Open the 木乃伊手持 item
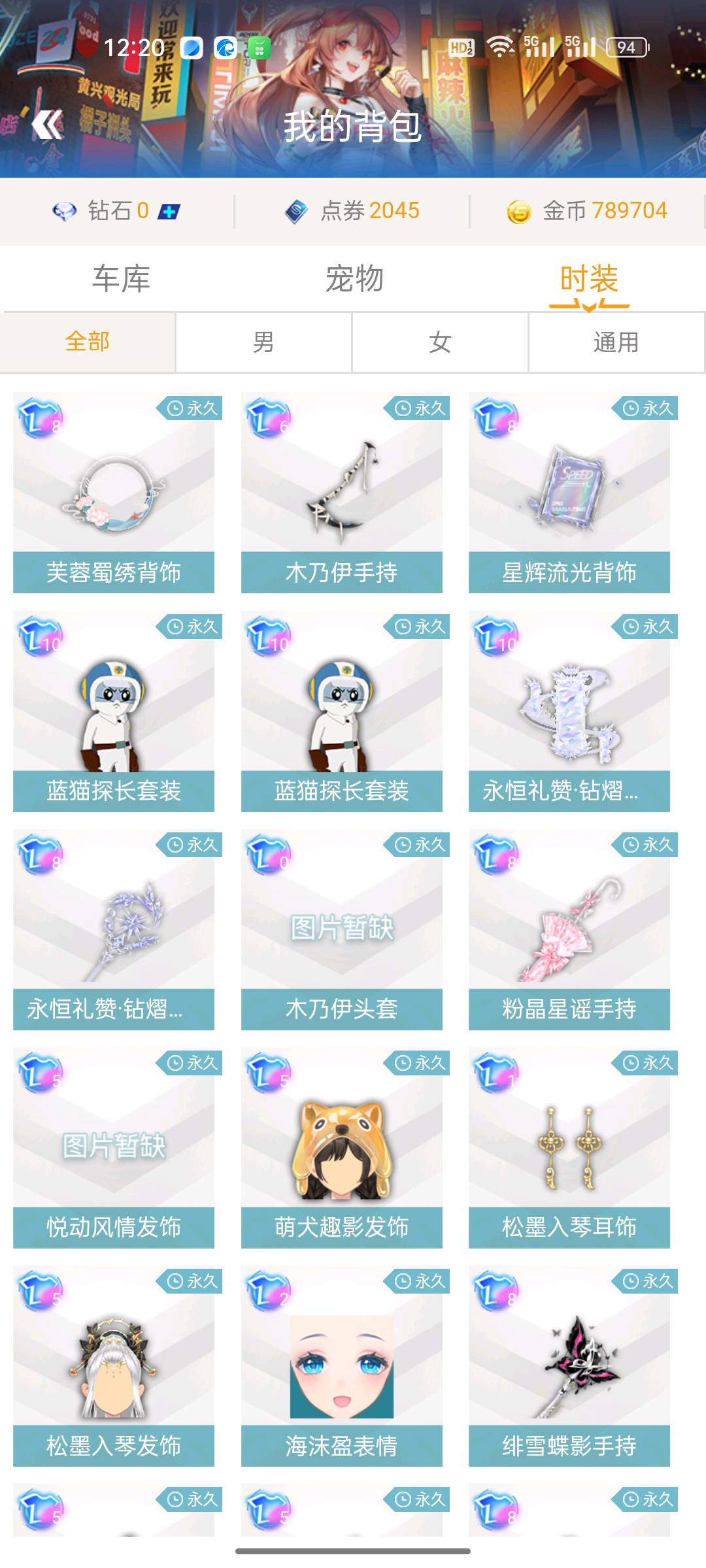 (x=341, y=493)
